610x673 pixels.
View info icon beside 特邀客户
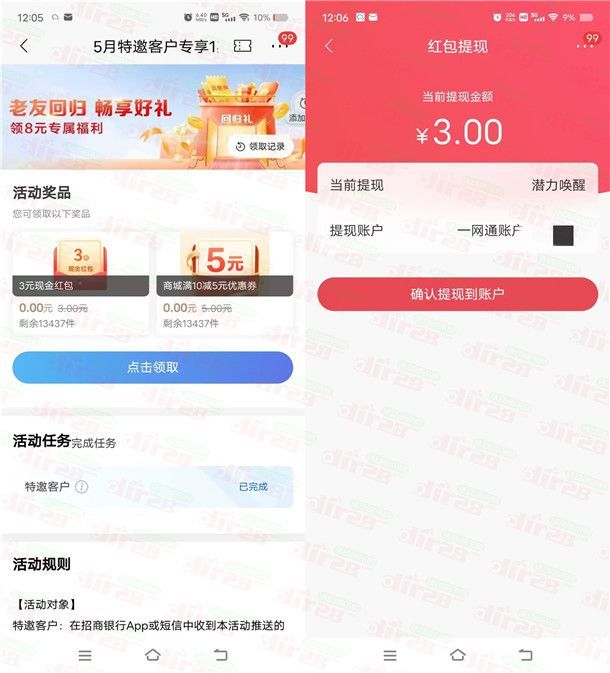pos(82,487)
